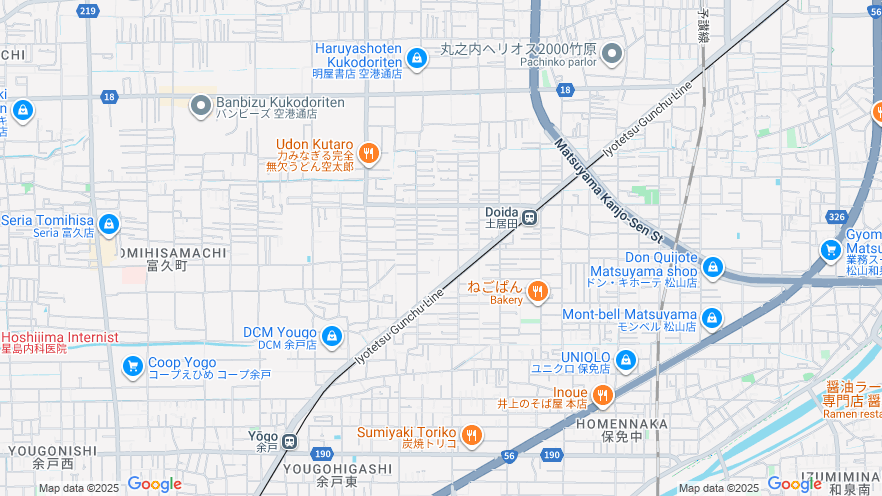Select the Seria Tomihisa shop pin

[109, 226]
